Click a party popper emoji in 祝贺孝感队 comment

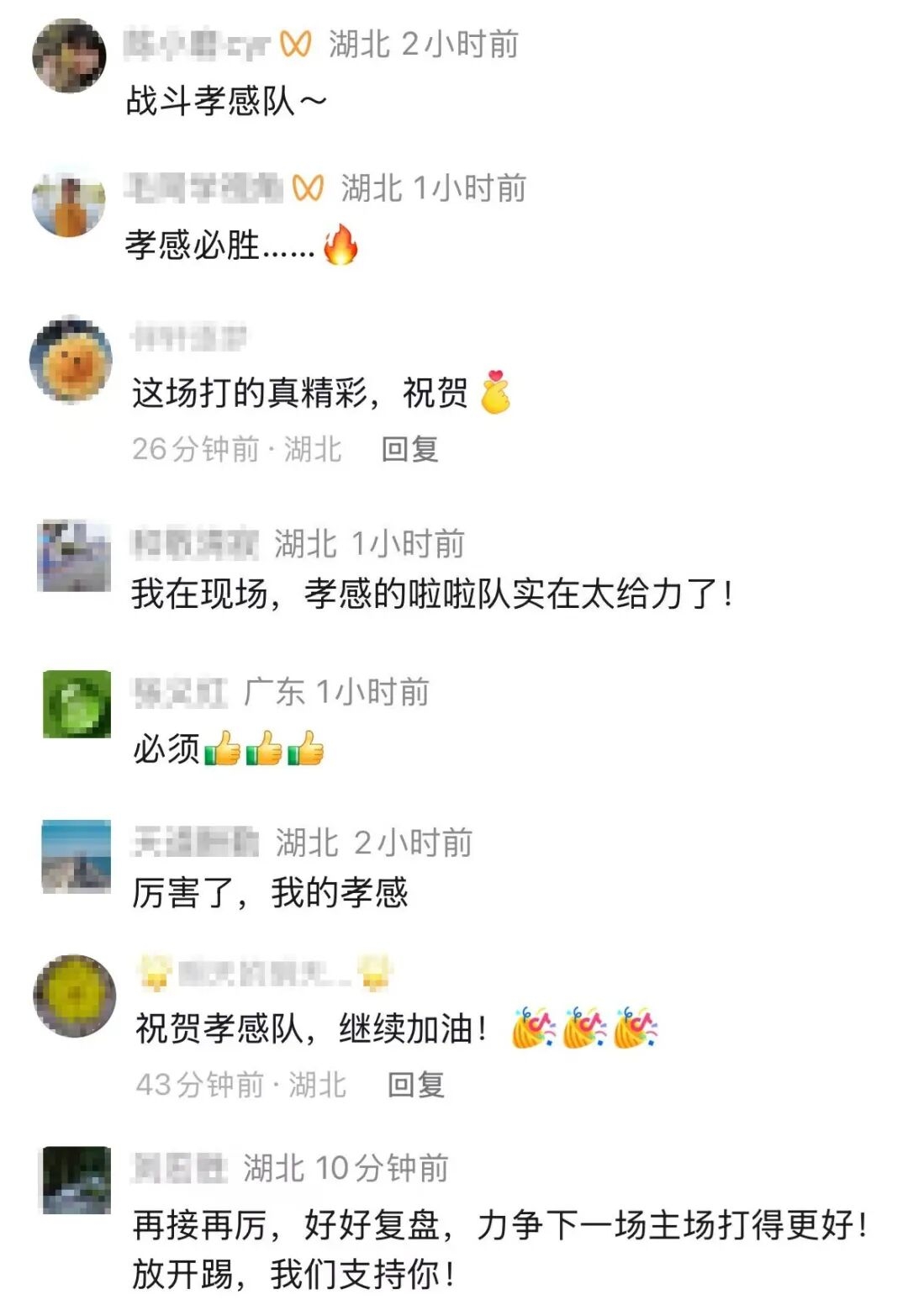coord(532,1025)
